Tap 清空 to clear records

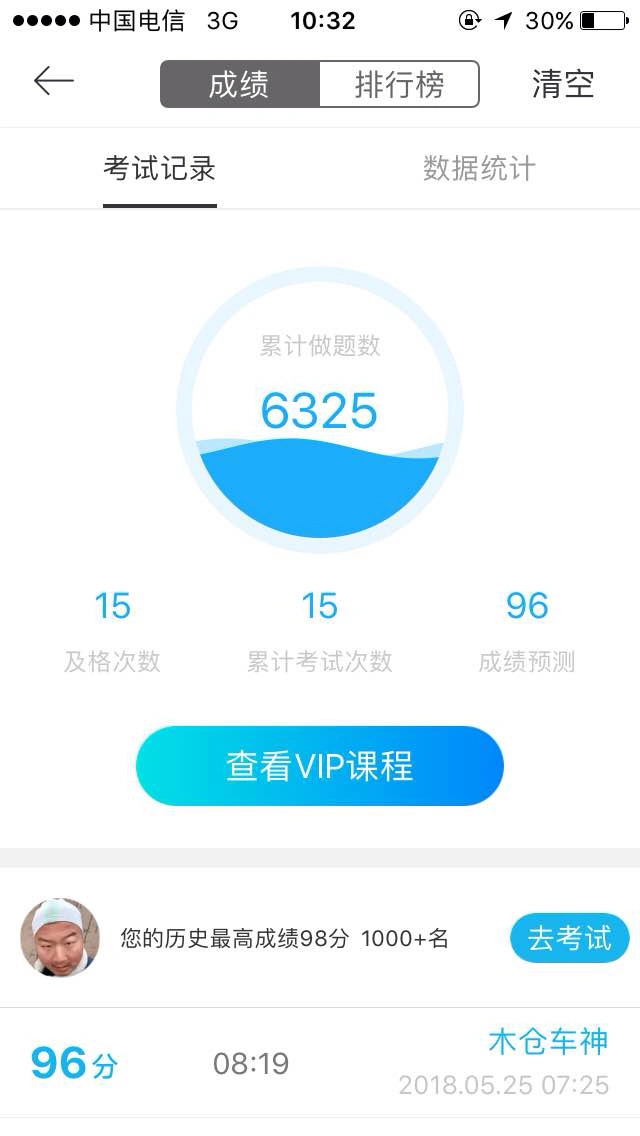click(x=563, y=84)
